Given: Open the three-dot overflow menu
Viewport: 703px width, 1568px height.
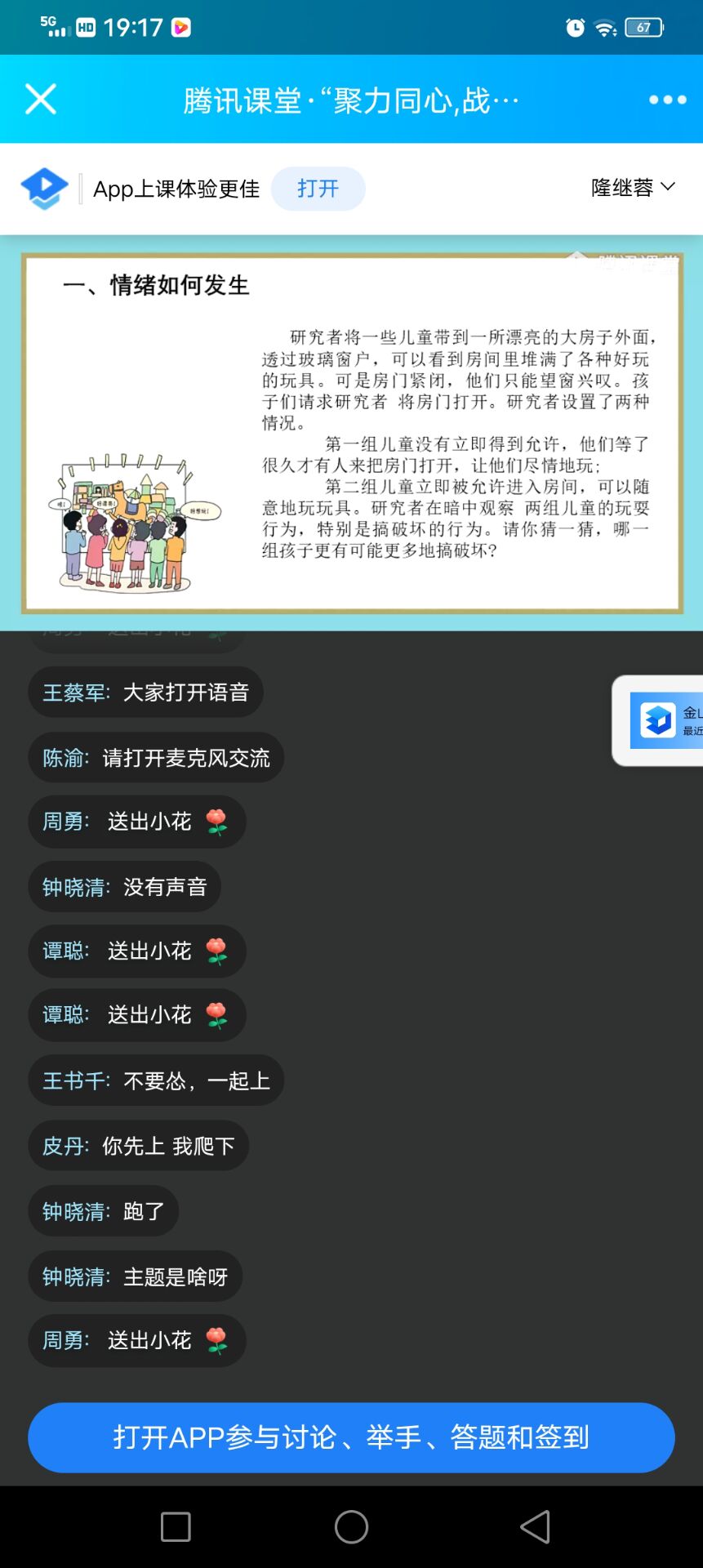Looking at the screenshot, I should point(667,100).
